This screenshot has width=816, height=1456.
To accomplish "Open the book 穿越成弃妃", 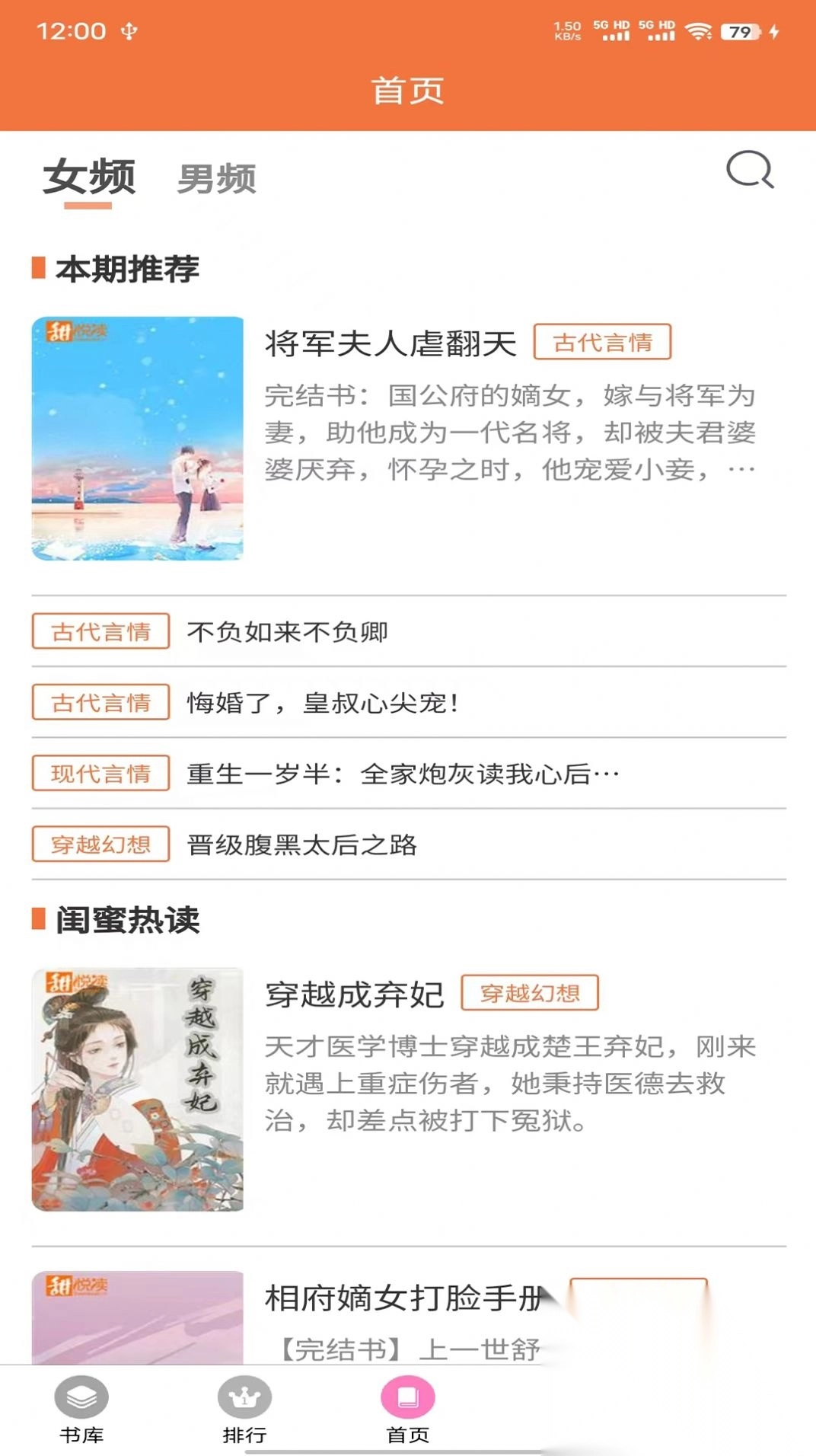I will click(354, 995).
